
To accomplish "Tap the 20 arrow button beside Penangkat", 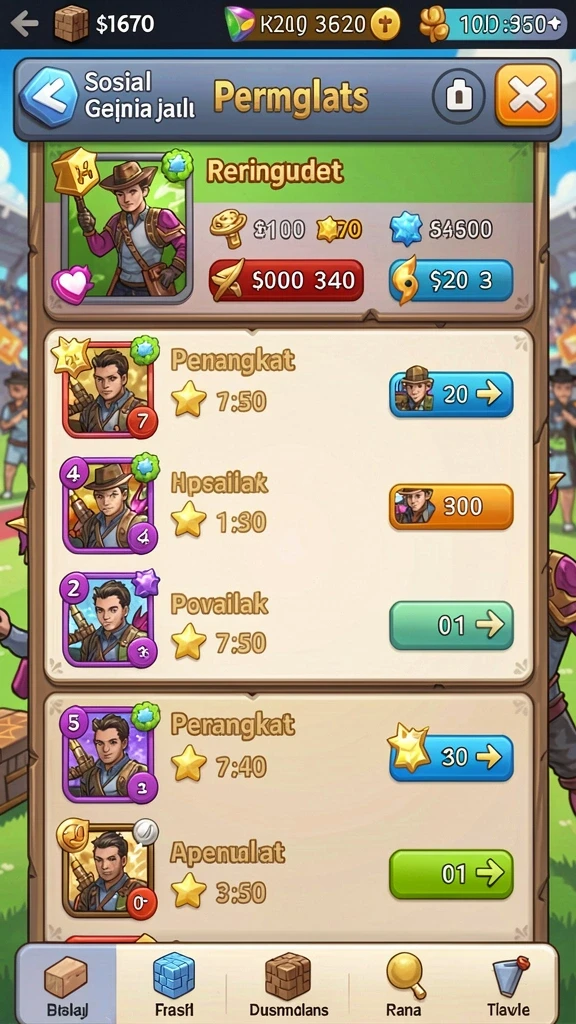I will click(451, 394).
